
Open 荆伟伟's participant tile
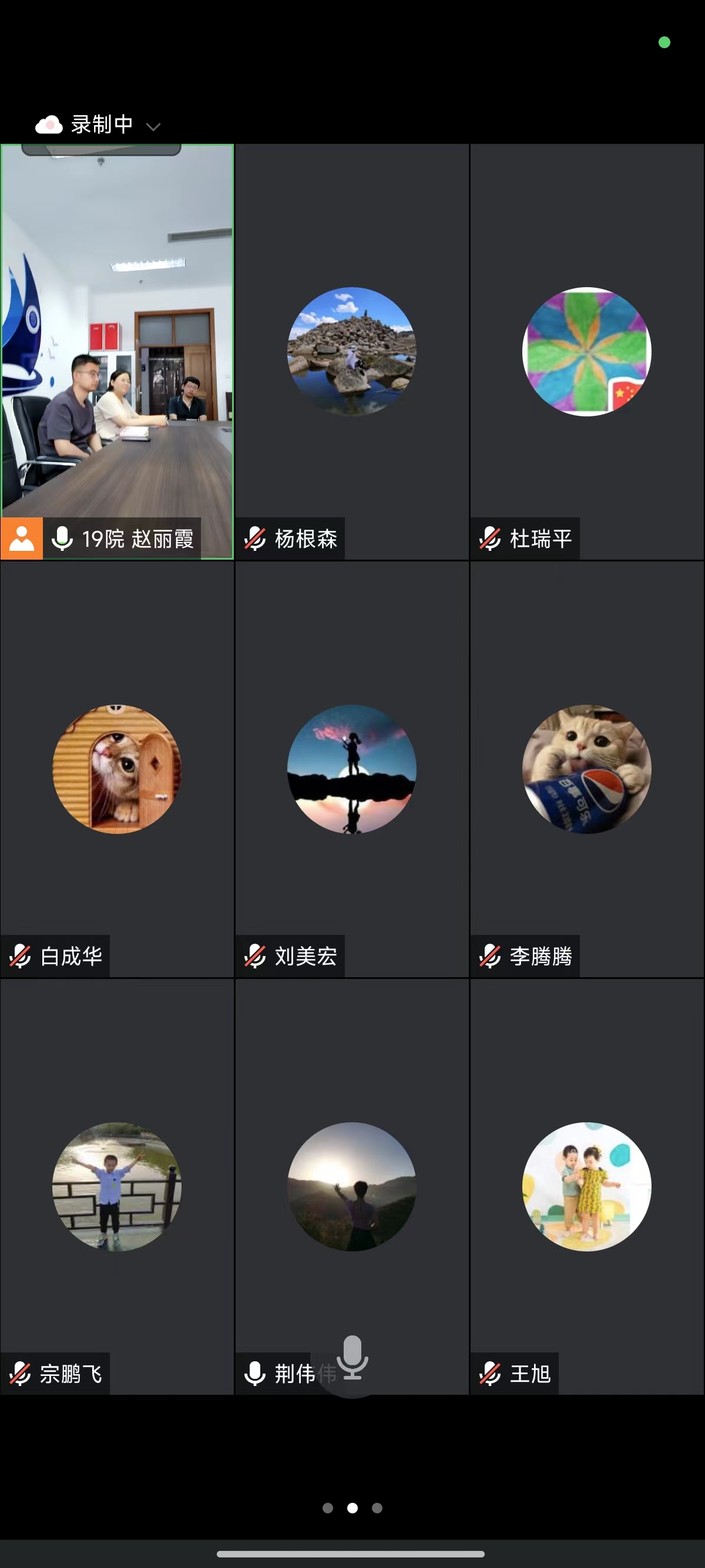pyautogui.click(x=352, y=1186)
